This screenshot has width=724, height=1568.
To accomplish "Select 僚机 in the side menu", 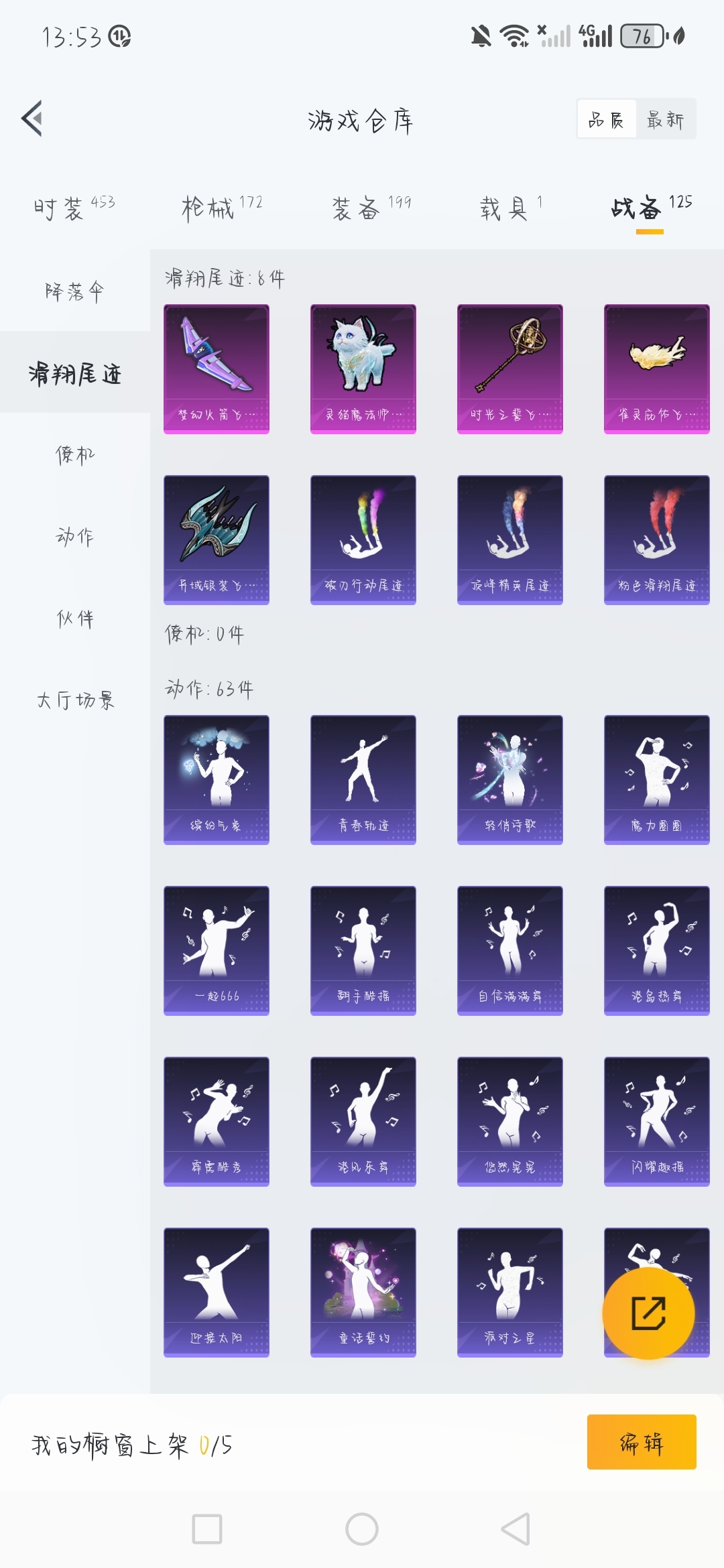I will coord(74,455).
